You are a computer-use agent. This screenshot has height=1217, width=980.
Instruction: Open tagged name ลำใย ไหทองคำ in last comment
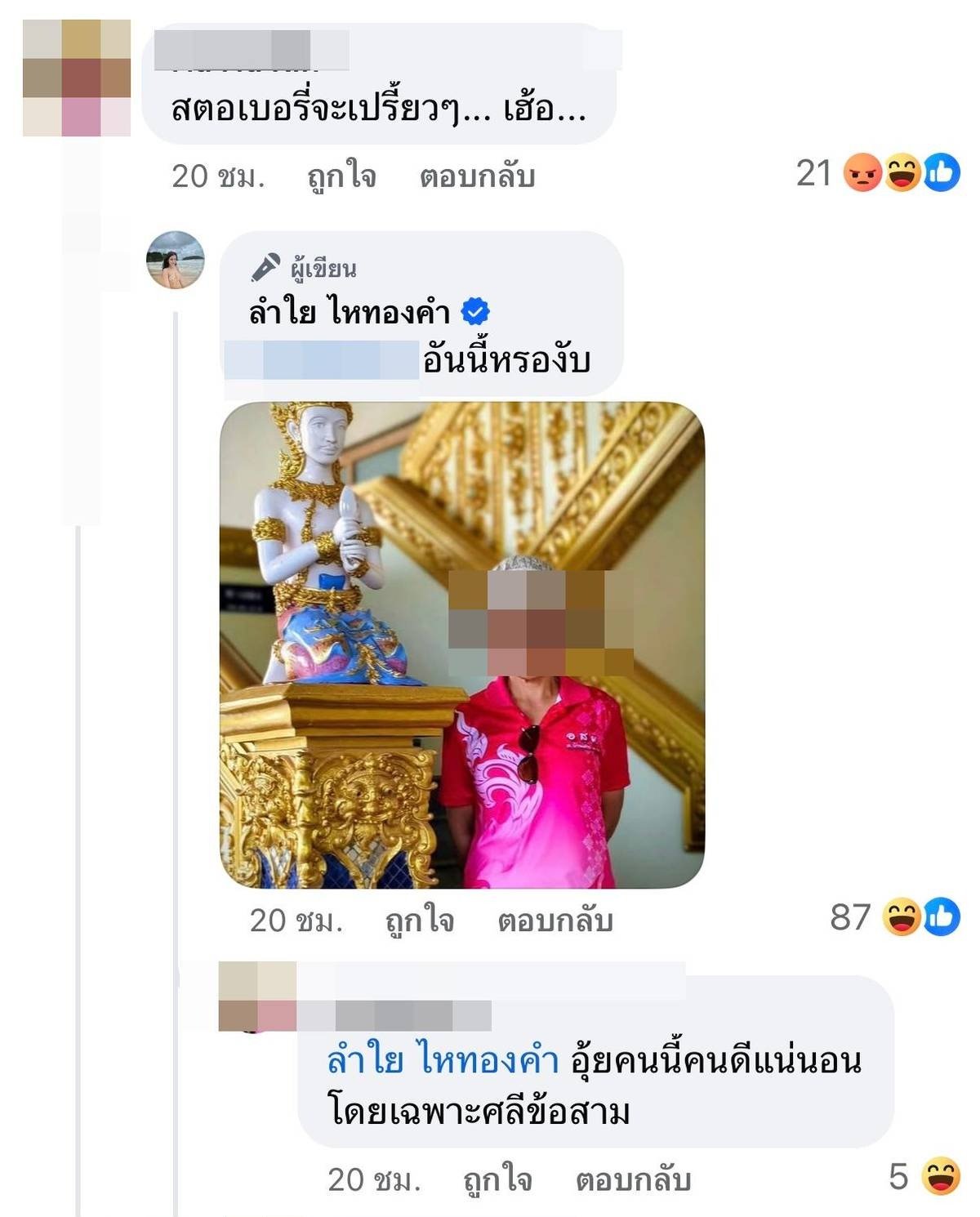pyautogui.click(x=443, y=1060)
